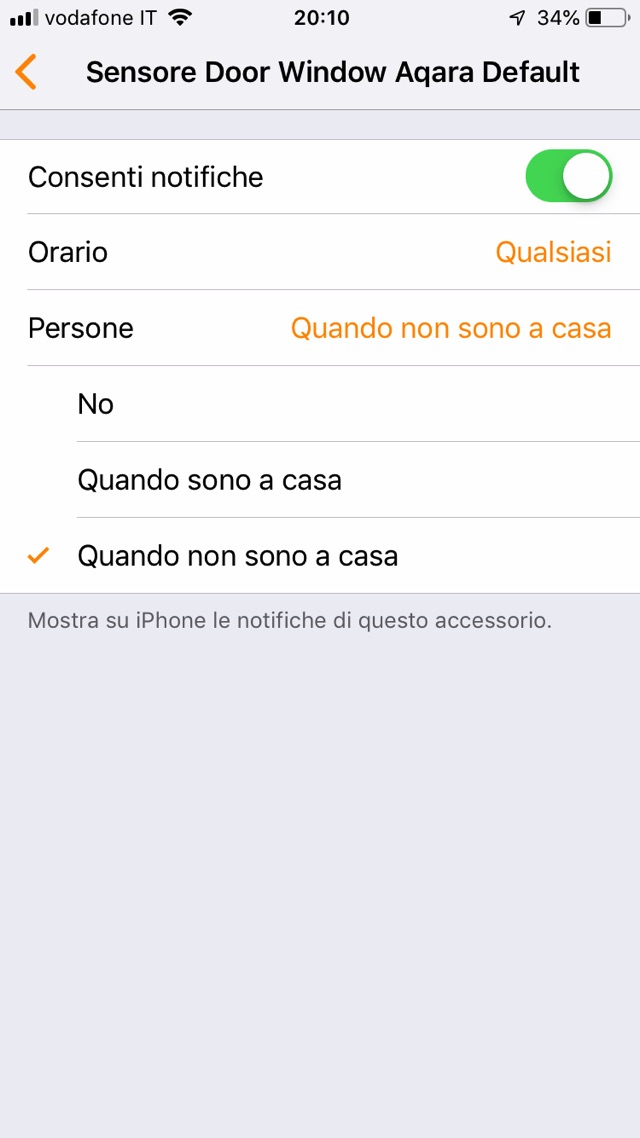Screen dimensions: 640x1138
Task: Disable the Consenti notifiche switch
Action: [x=568, y=177]
